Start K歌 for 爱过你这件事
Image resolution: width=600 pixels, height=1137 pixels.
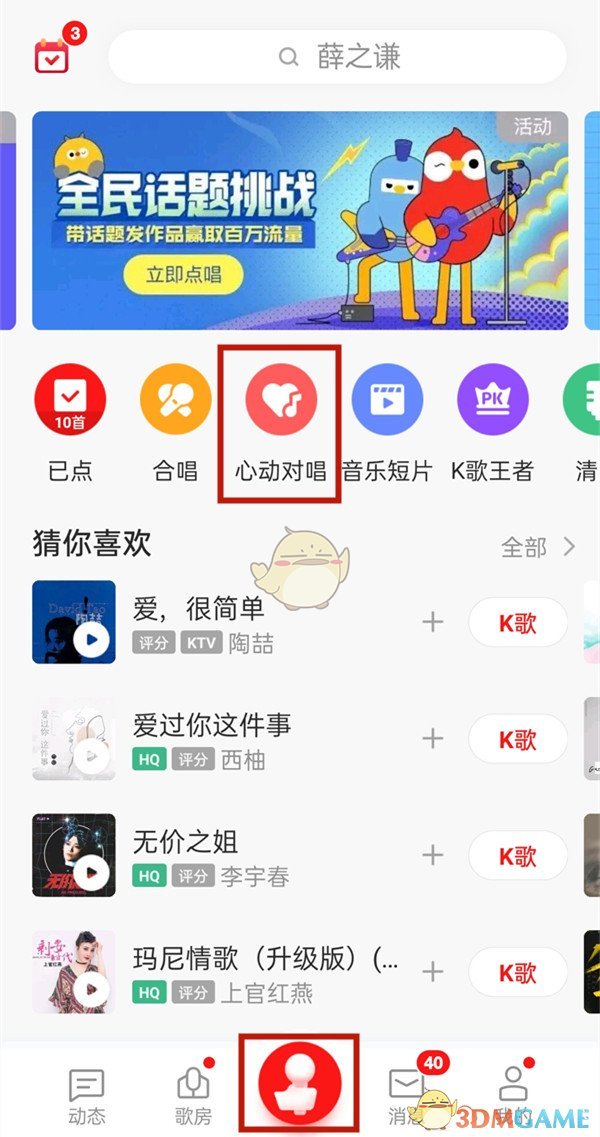(x=518, y=739)
